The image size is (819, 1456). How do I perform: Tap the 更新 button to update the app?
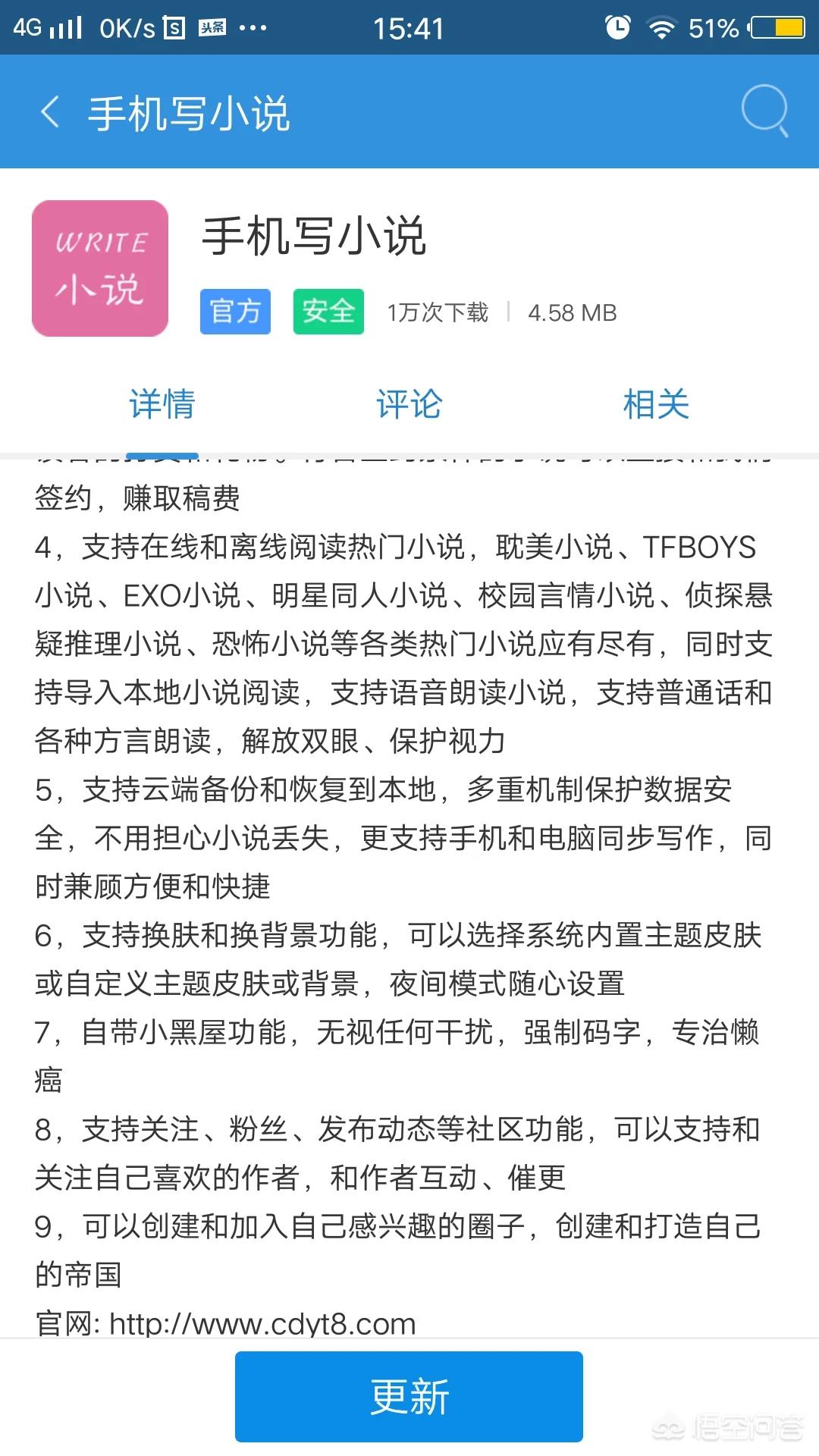(409, 1396)
